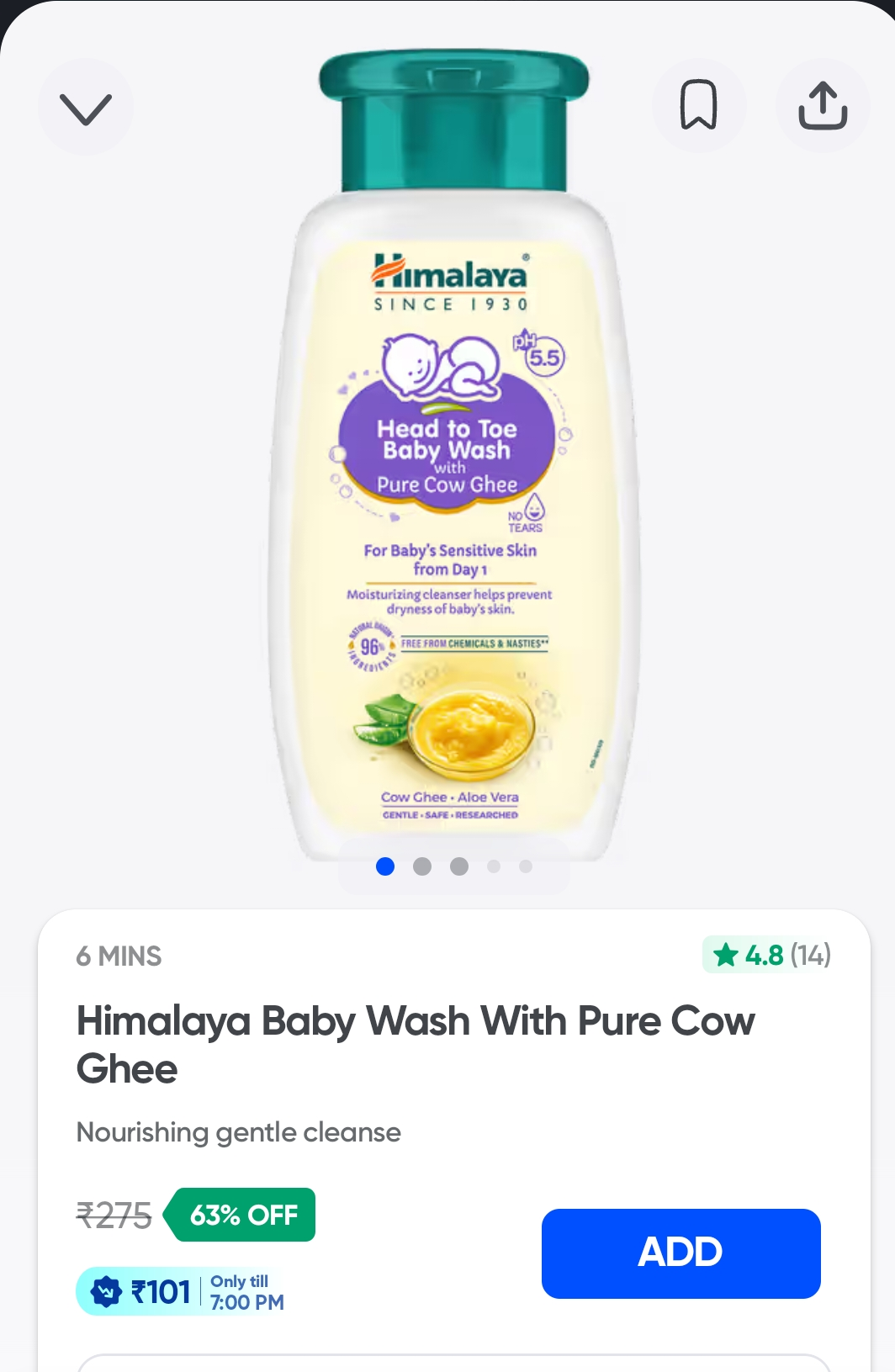Share this product
The width and height of the screenshot is (895, 1372).
[x=822, y=106]
